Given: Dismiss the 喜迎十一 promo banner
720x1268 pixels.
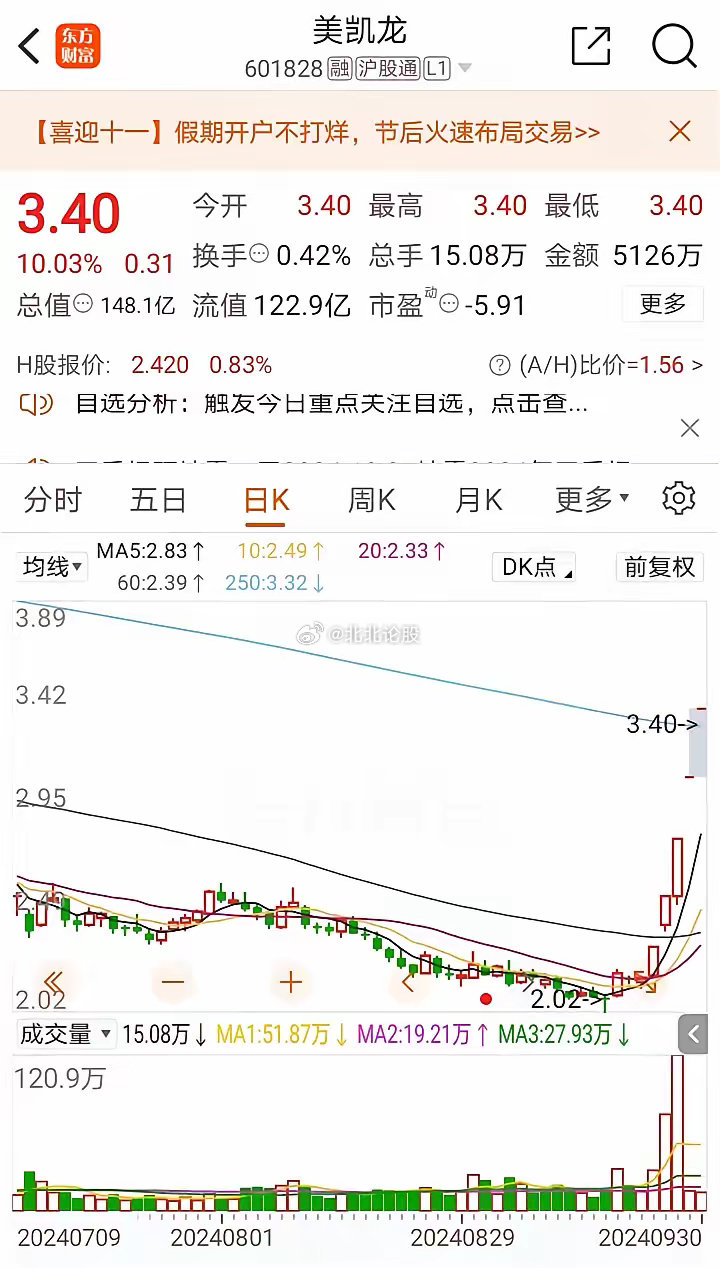Looking at the screenshot, I should coord(680,131).
